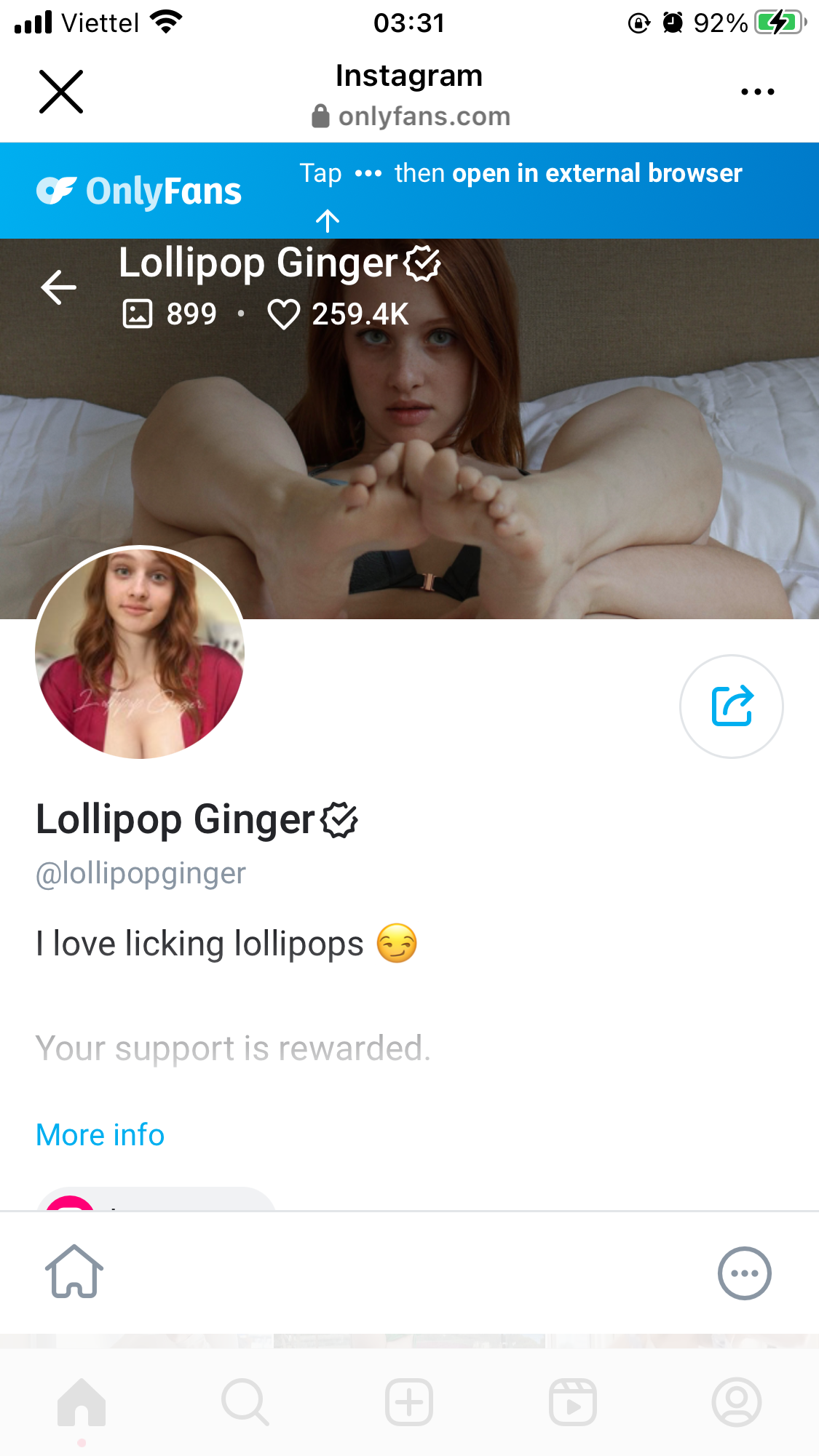This screenshot has width=819, height=1456.
Task: Go back using the header arrow
Action: coord(59,287)
